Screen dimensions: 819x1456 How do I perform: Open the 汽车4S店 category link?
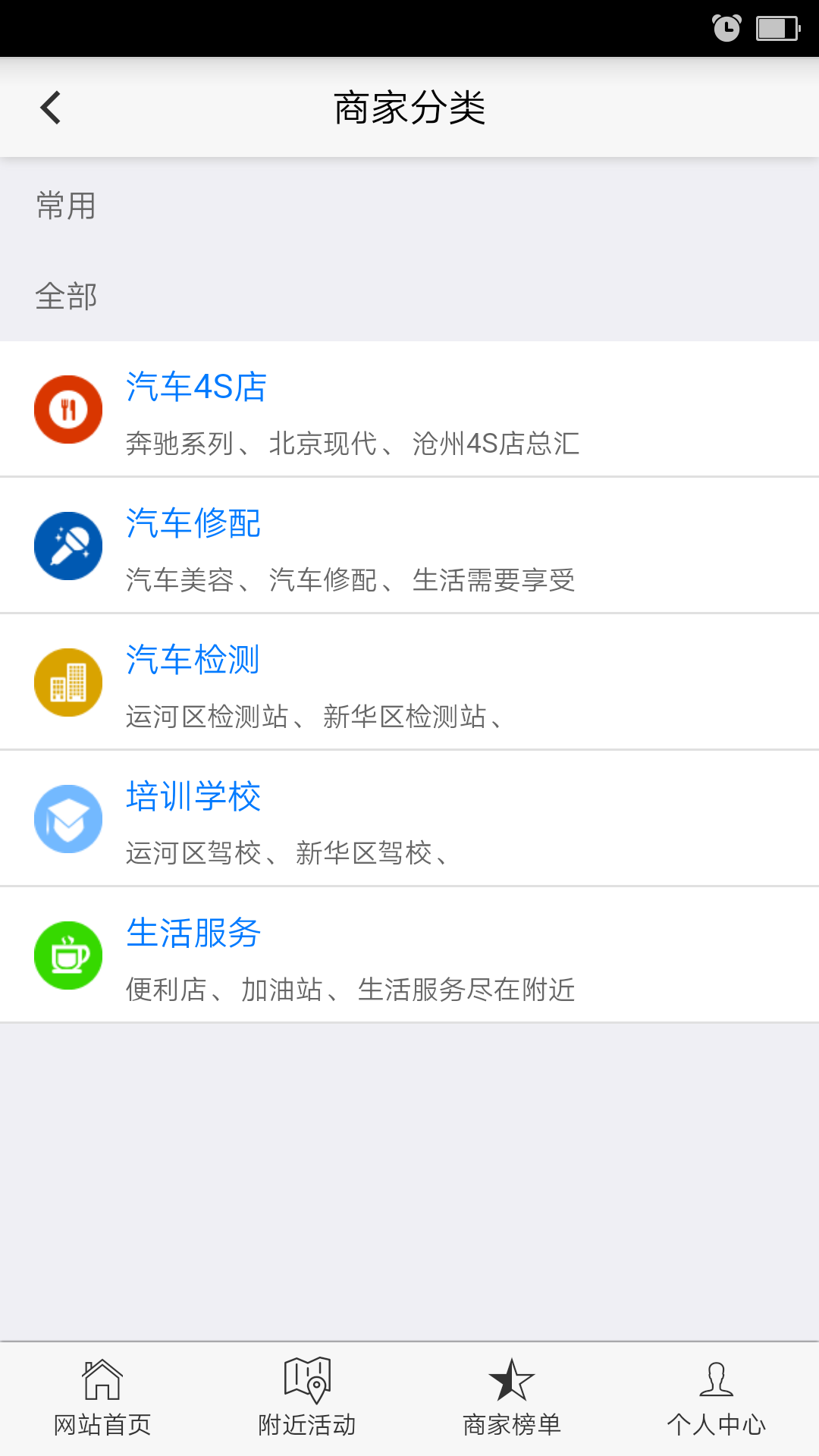coord(196,387)
